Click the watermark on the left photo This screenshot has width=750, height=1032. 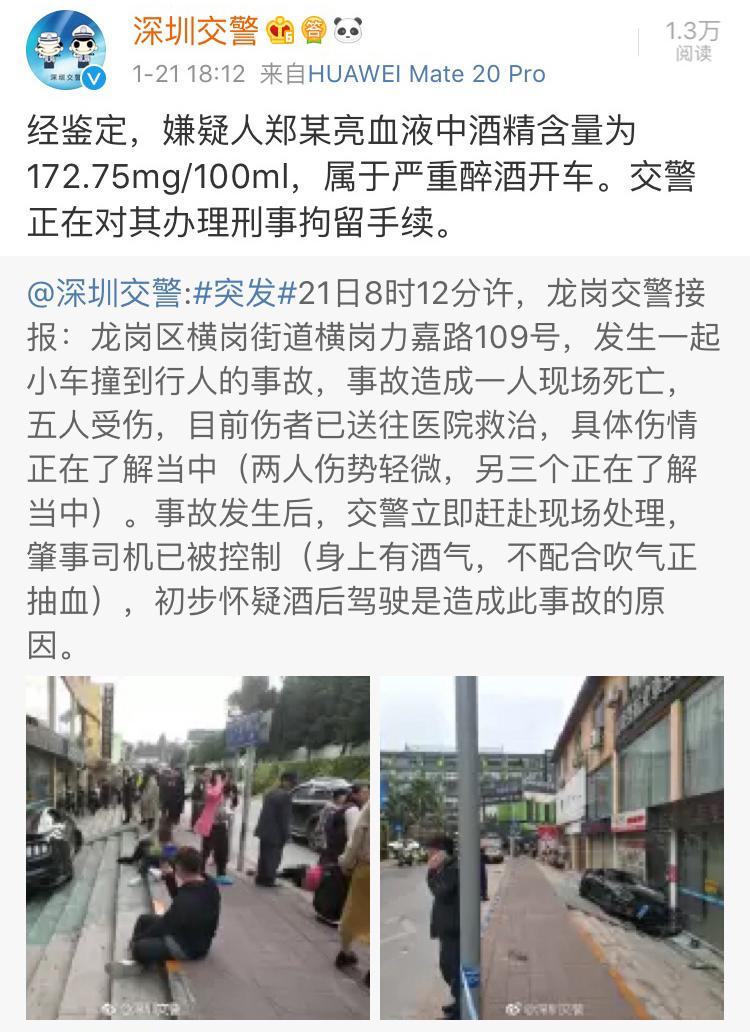coord(142,1005)
